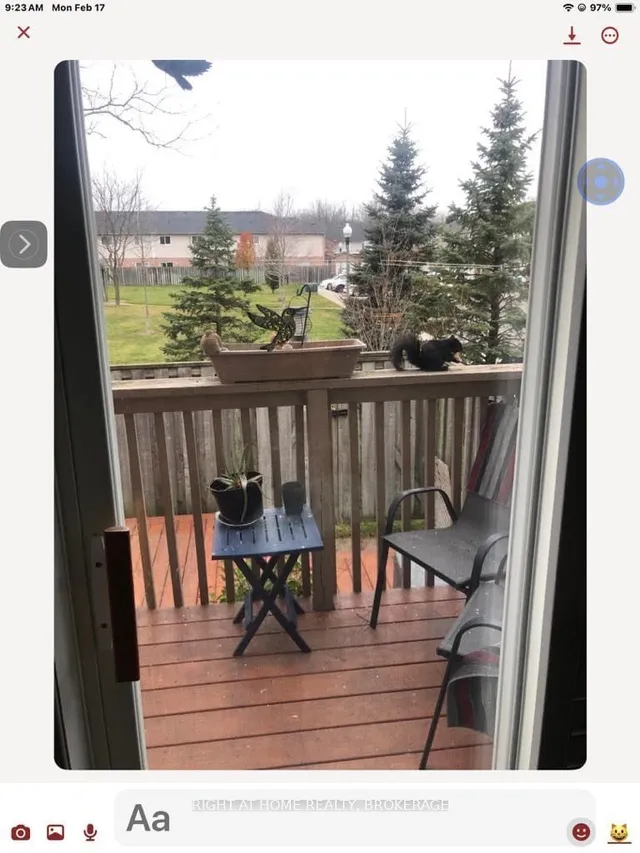This screenshot has width=640, height=853.
Task: Go to the next photo arrow
Action: [24, 244]
